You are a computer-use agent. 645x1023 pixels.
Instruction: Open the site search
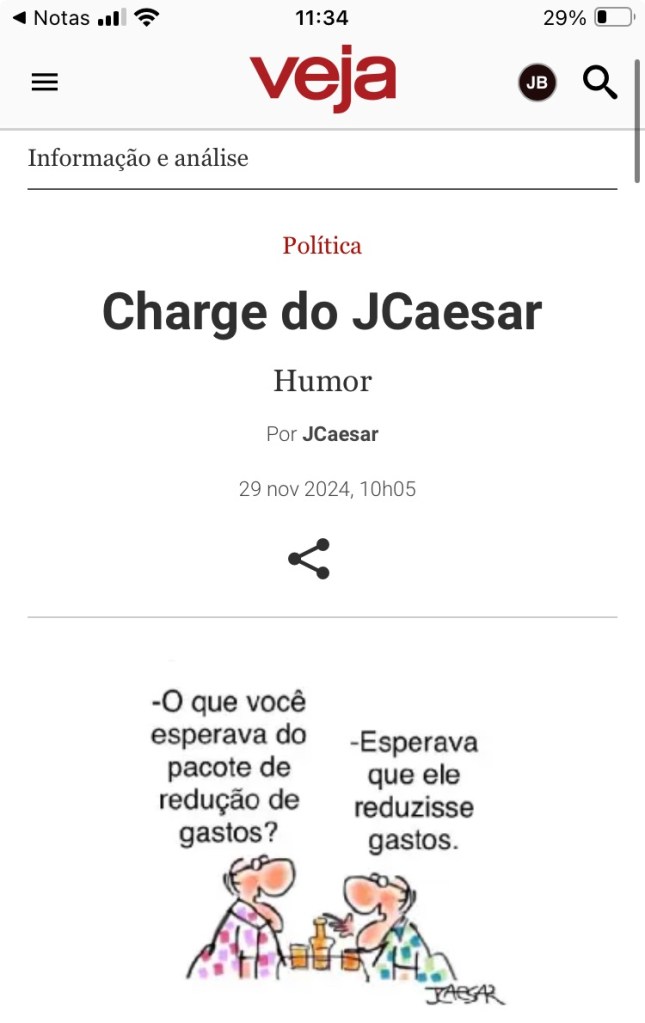click(x=600, y=82)
